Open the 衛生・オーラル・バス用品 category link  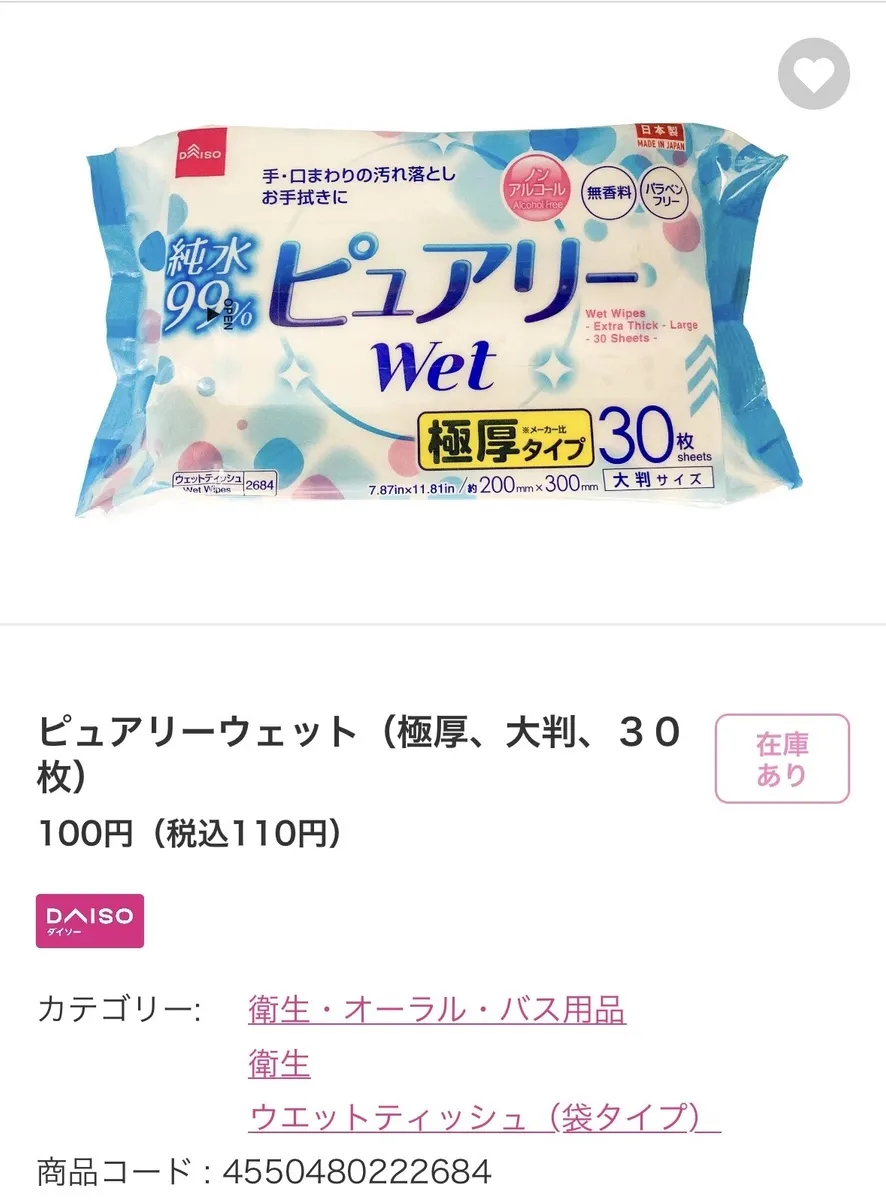click(437, 1010)
